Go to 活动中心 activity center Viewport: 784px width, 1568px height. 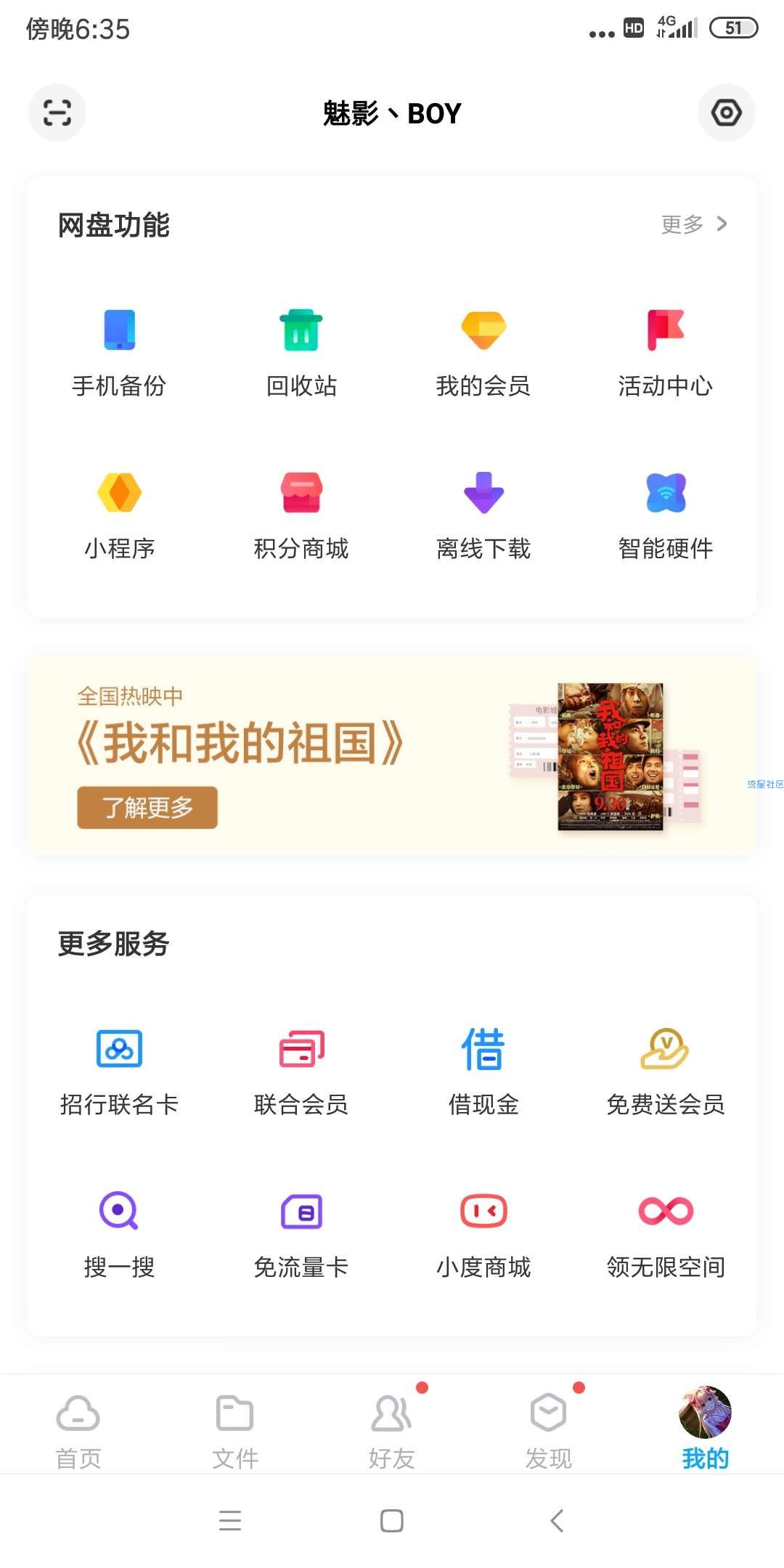click(x=665, y=353)
